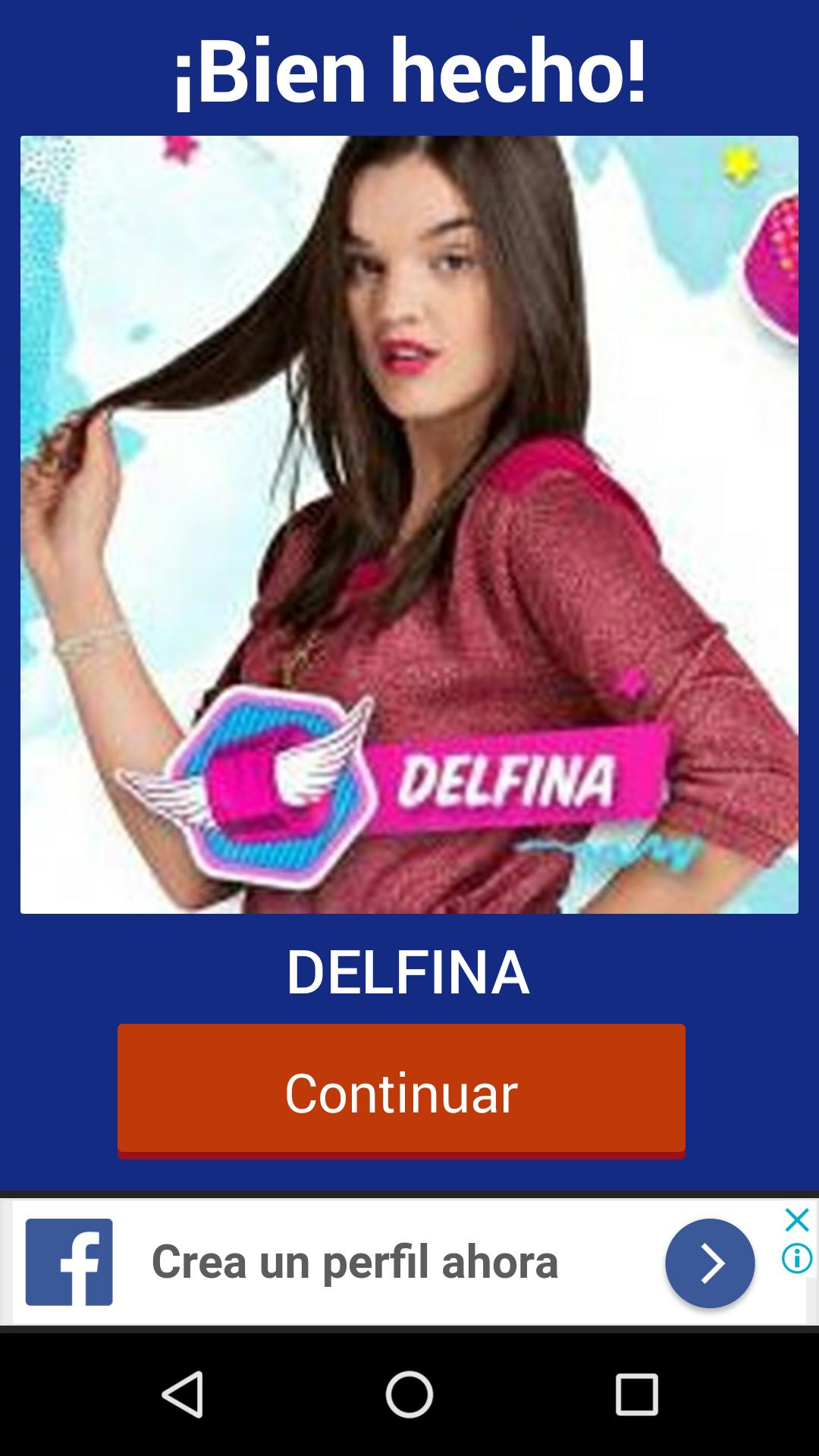Tap the Continuar button
819x1456 pixels.
coord(401,1090)
